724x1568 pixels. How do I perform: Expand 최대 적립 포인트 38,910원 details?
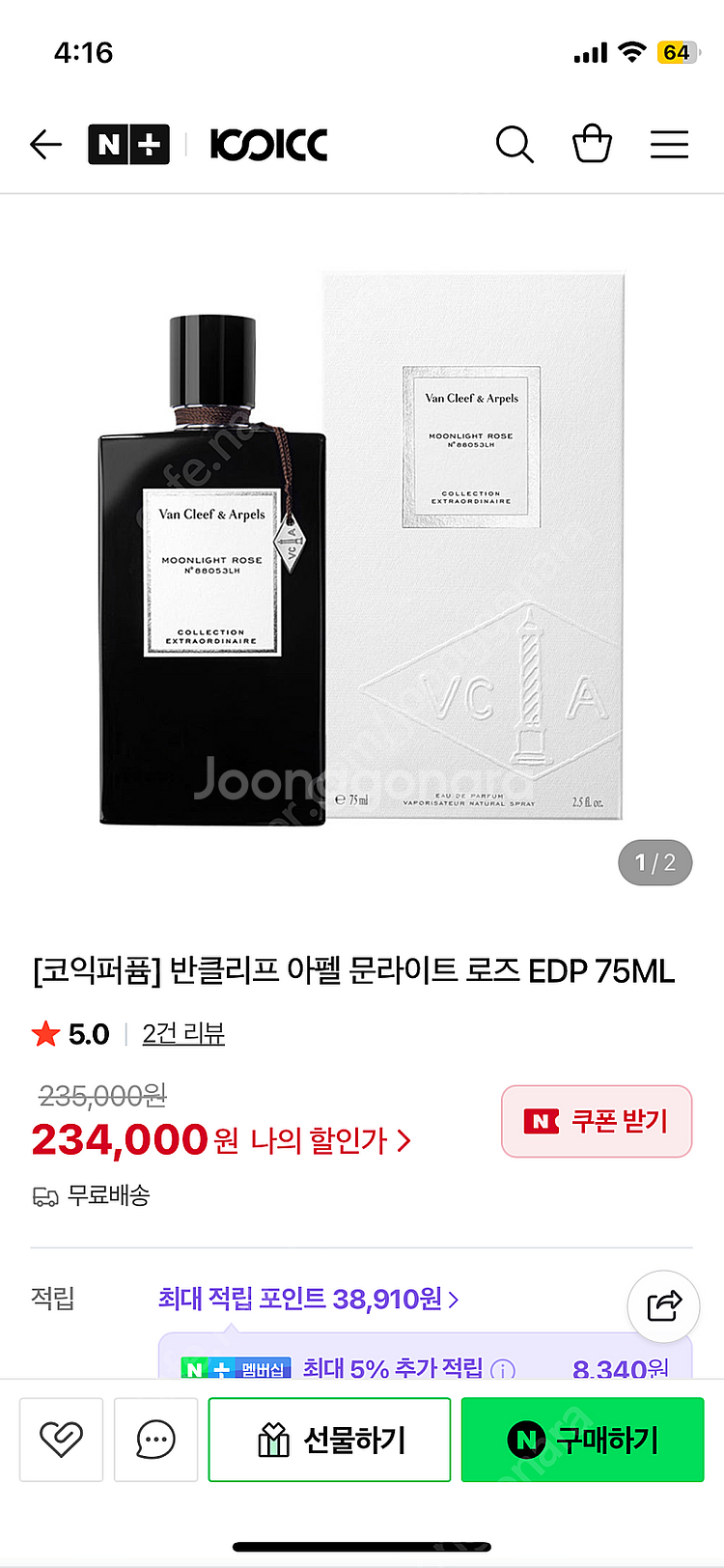[307, 1299]
